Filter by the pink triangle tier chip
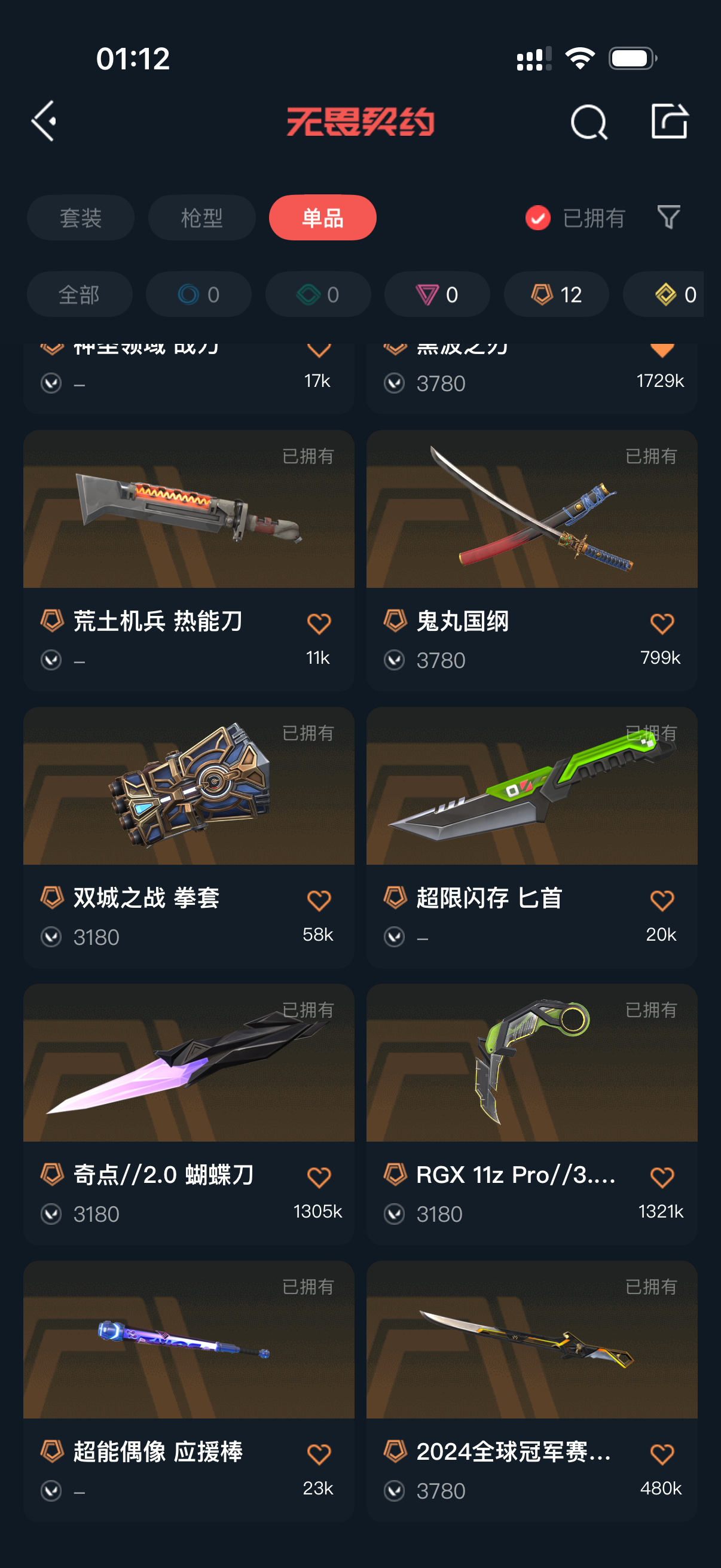 (437, 295)
